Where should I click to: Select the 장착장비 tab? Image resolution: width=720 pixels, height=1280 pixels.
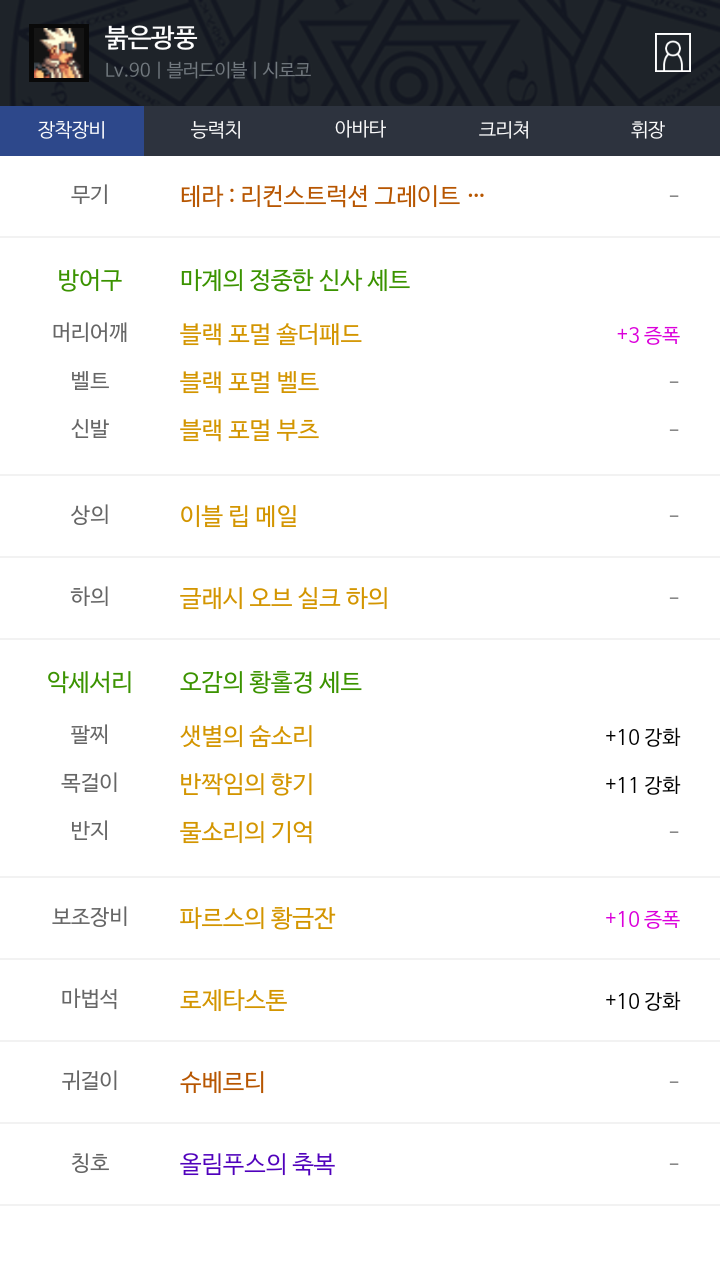pos(72,130)
